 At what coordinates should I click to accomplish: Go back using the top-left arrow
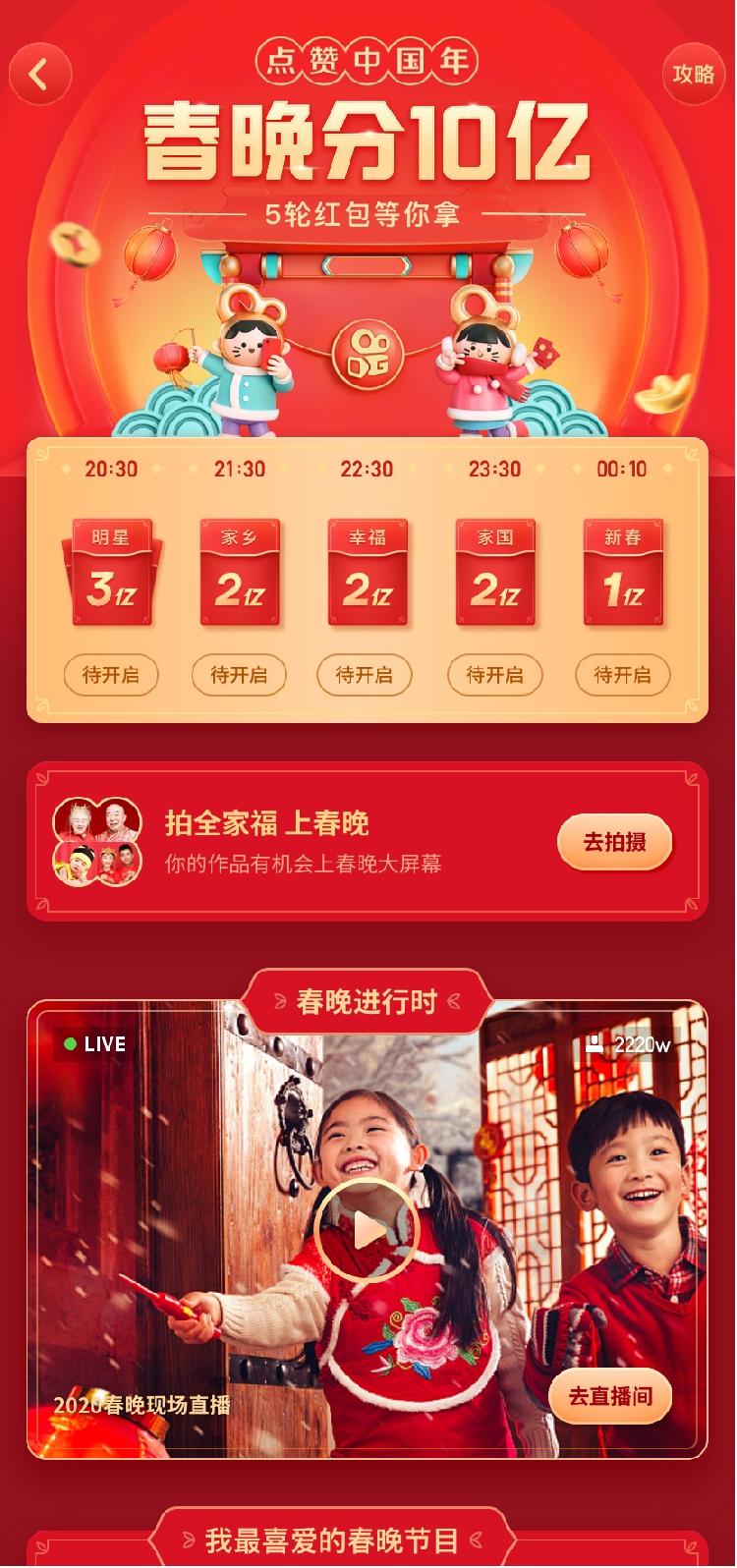[x=40, y=76]
